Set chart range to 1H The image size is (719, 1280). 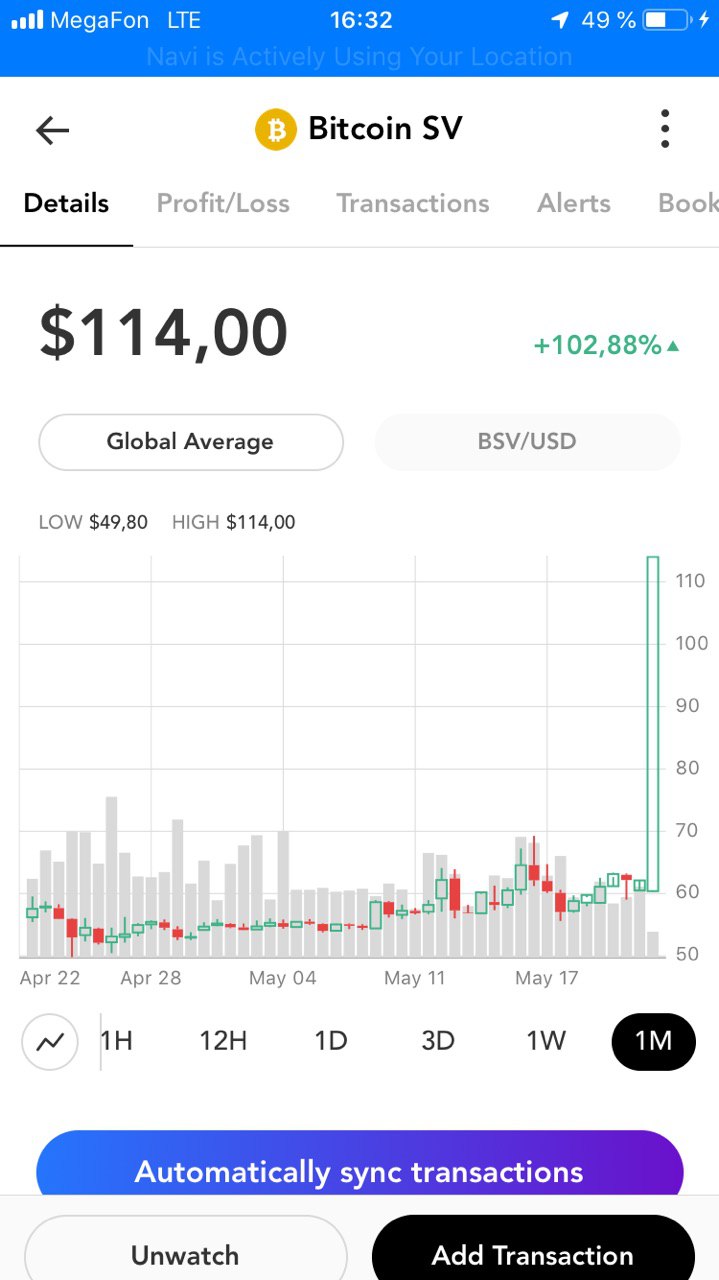tap(117, 1041)
